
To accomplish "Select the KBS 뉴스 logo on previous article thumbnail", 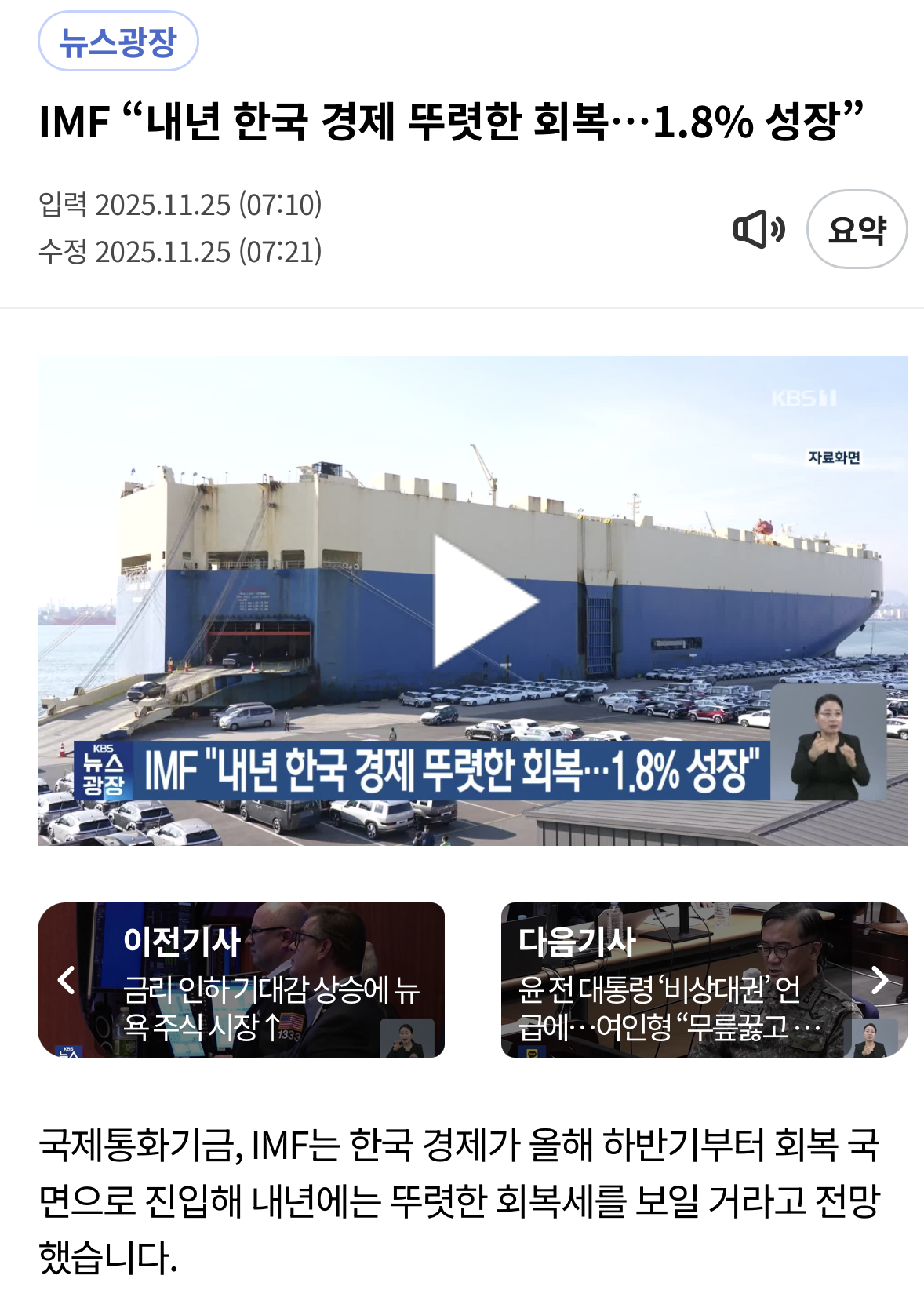I will [x=70, y=1051].
